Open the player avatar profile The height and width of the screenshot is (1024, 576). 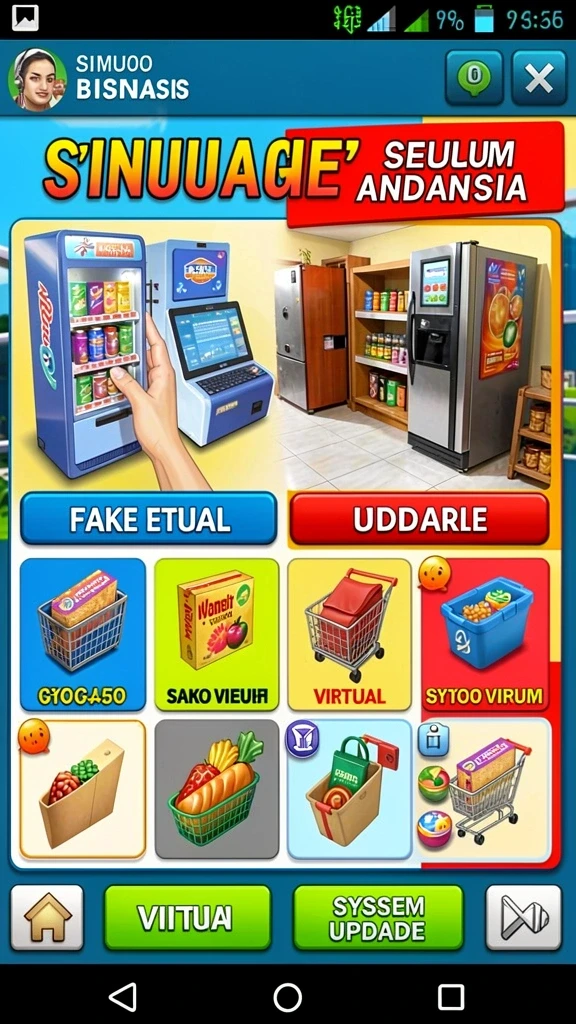(37, 79)
